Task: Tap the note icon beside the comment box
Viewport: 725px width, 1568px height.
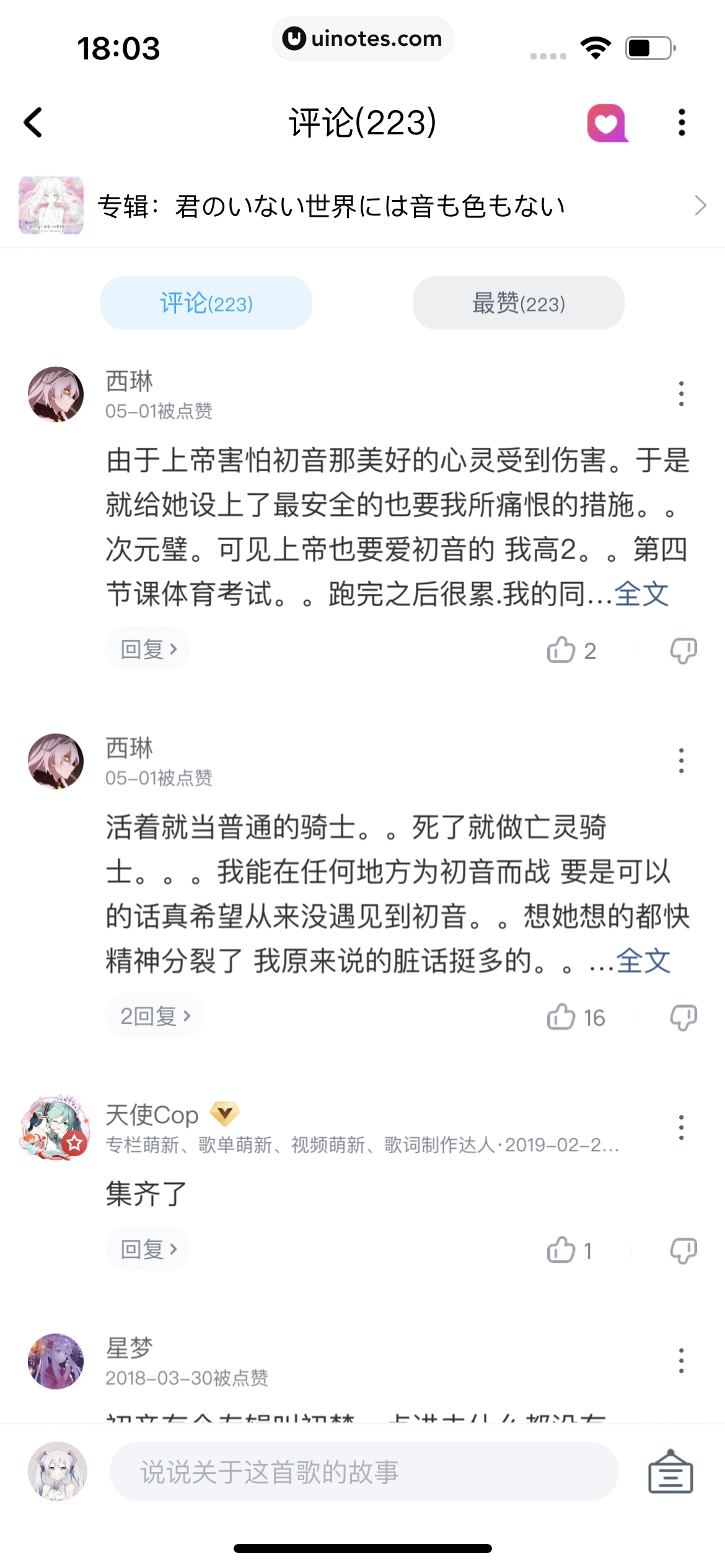Action: click(x=670, y=1472)
